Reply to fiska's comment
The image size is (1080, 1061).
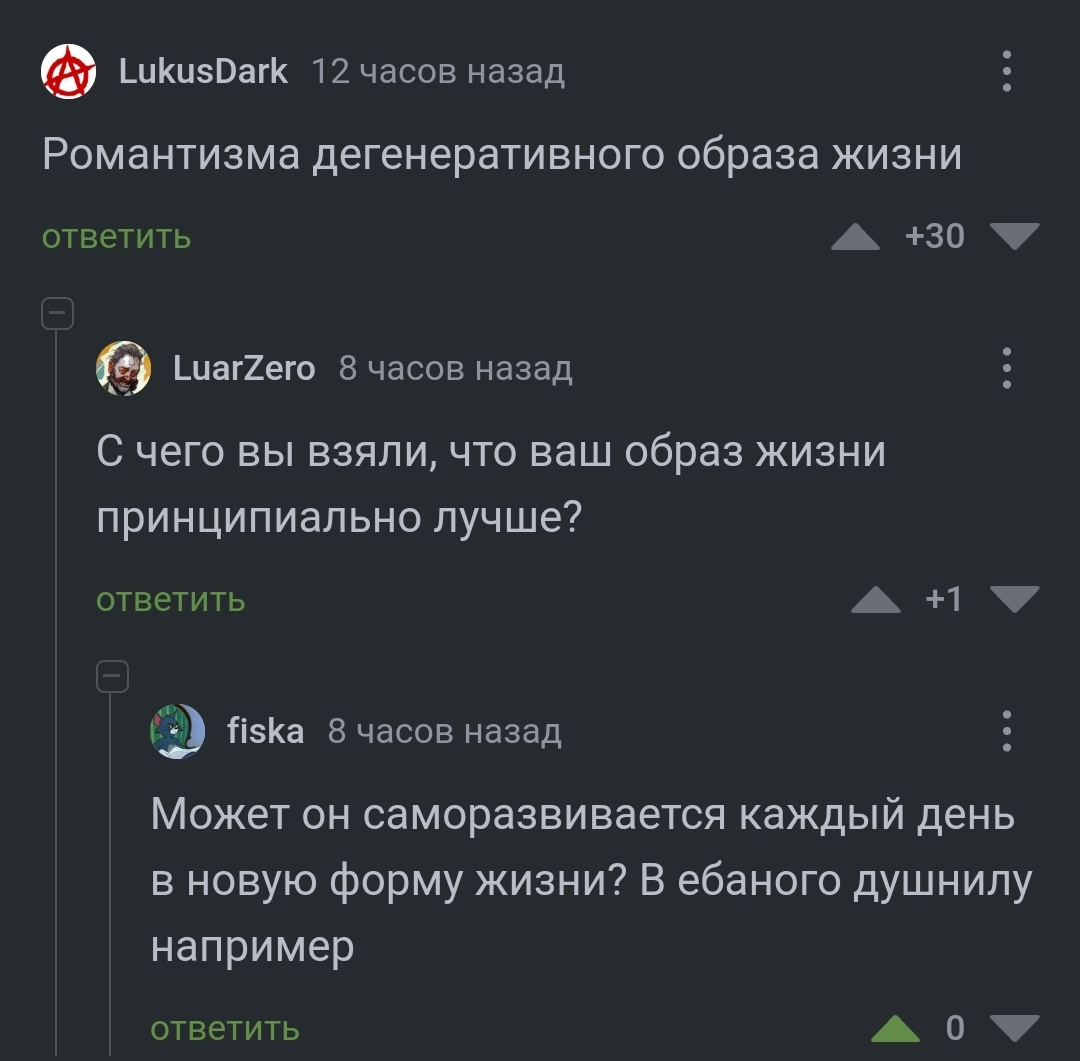pos(225,1028)
